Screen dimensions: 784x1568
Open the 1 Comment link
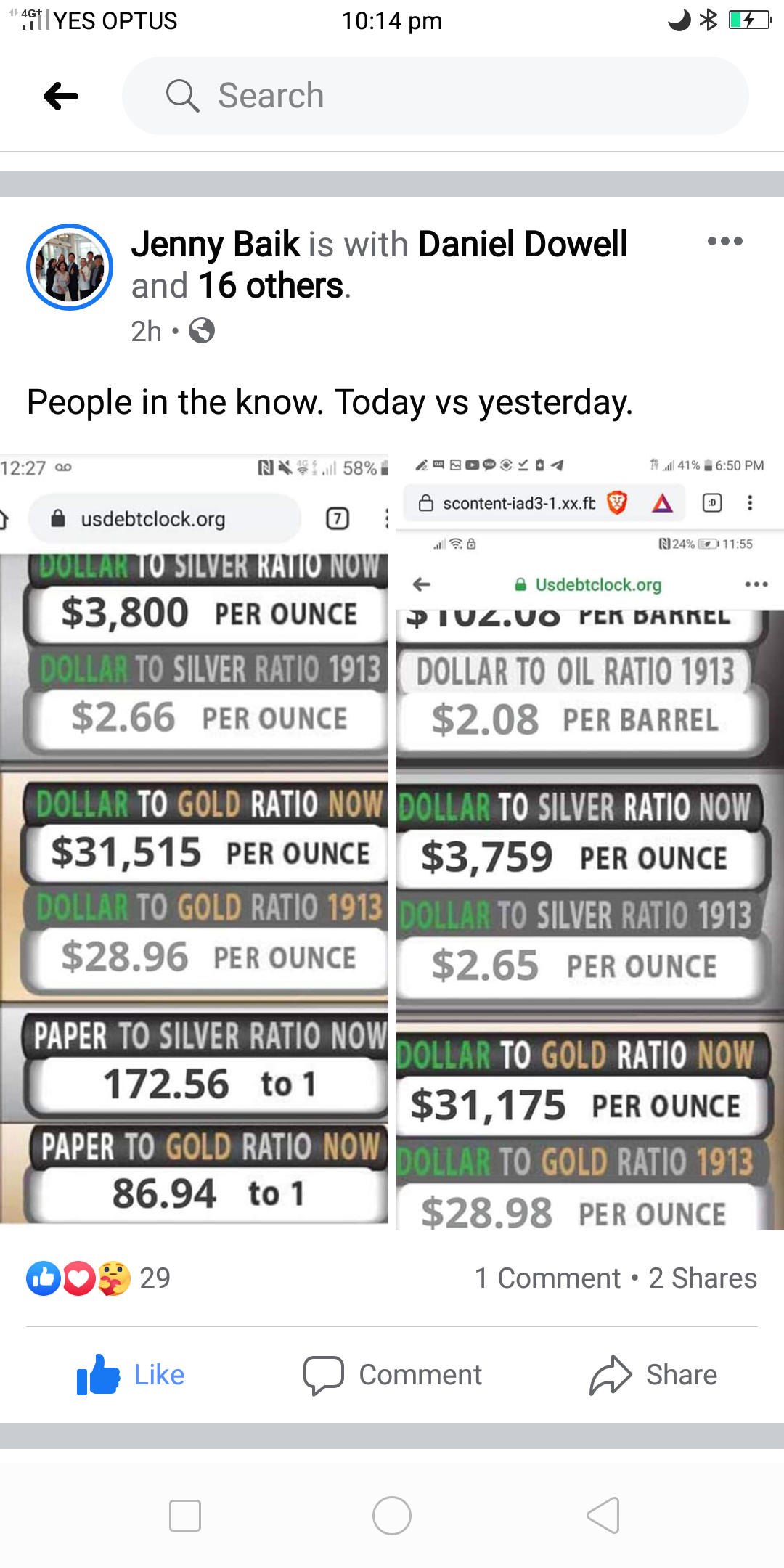pyautogui.click(x=547, y=1278)
